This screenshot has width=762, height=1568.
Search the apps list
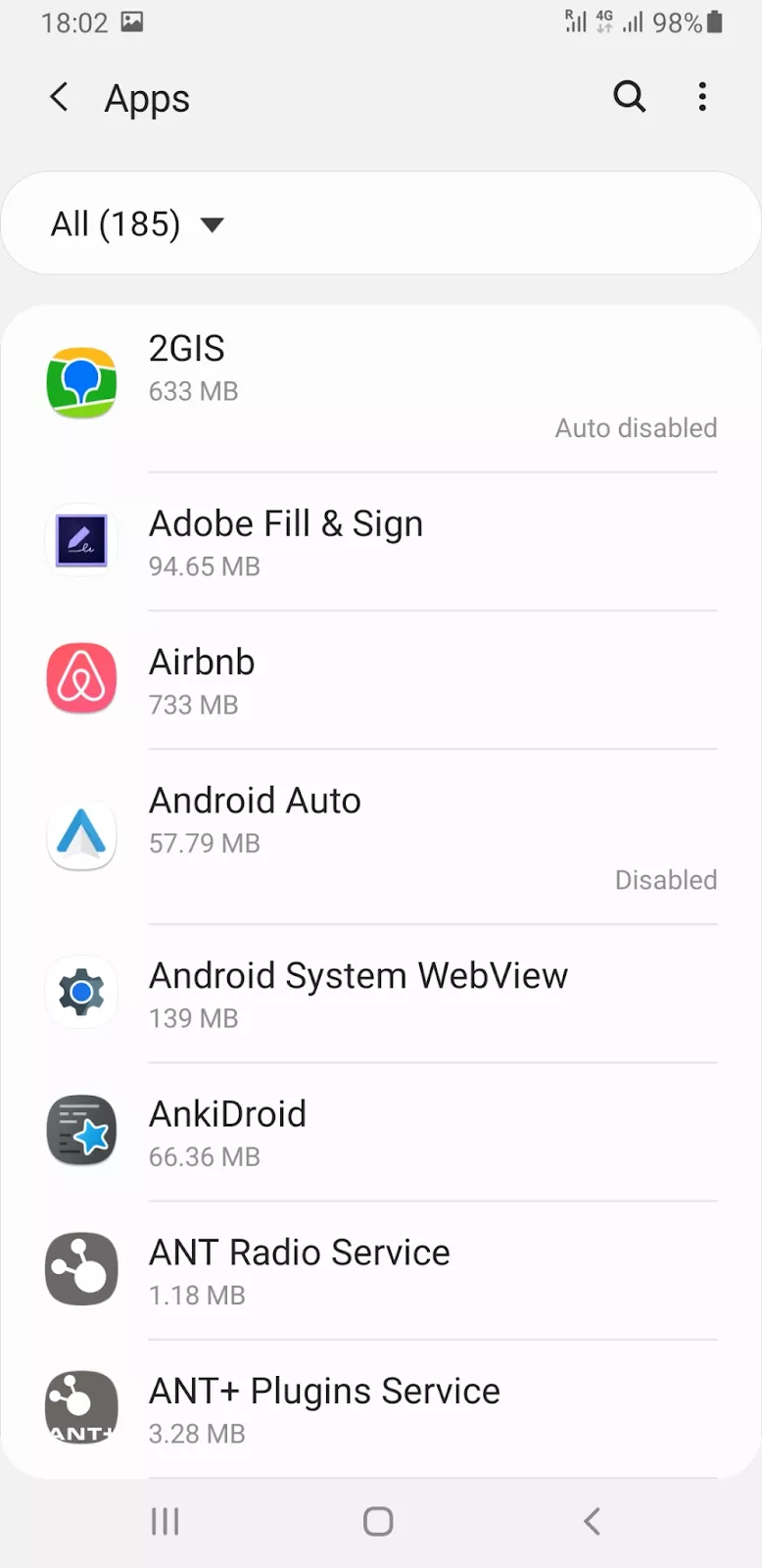click(x=629, y=97)
